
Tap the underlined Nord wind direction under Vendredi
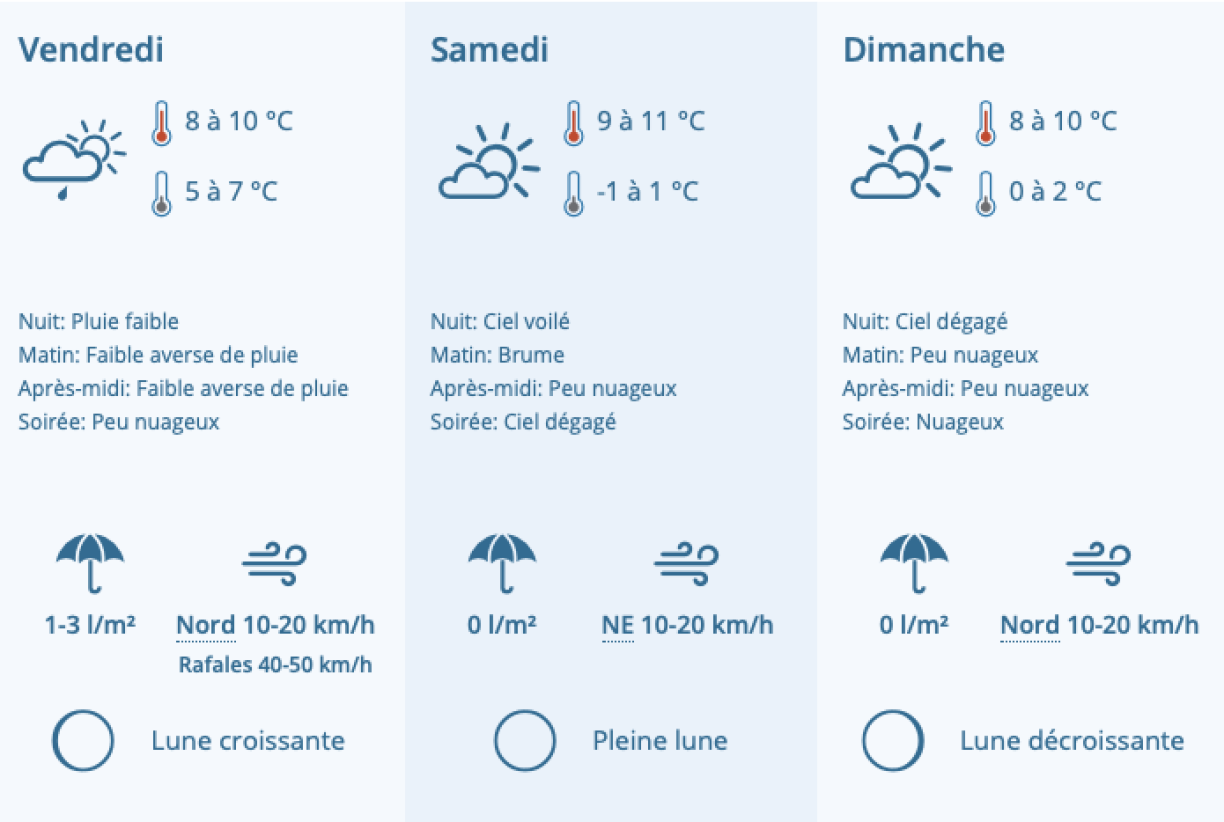(x=205, y=626)
